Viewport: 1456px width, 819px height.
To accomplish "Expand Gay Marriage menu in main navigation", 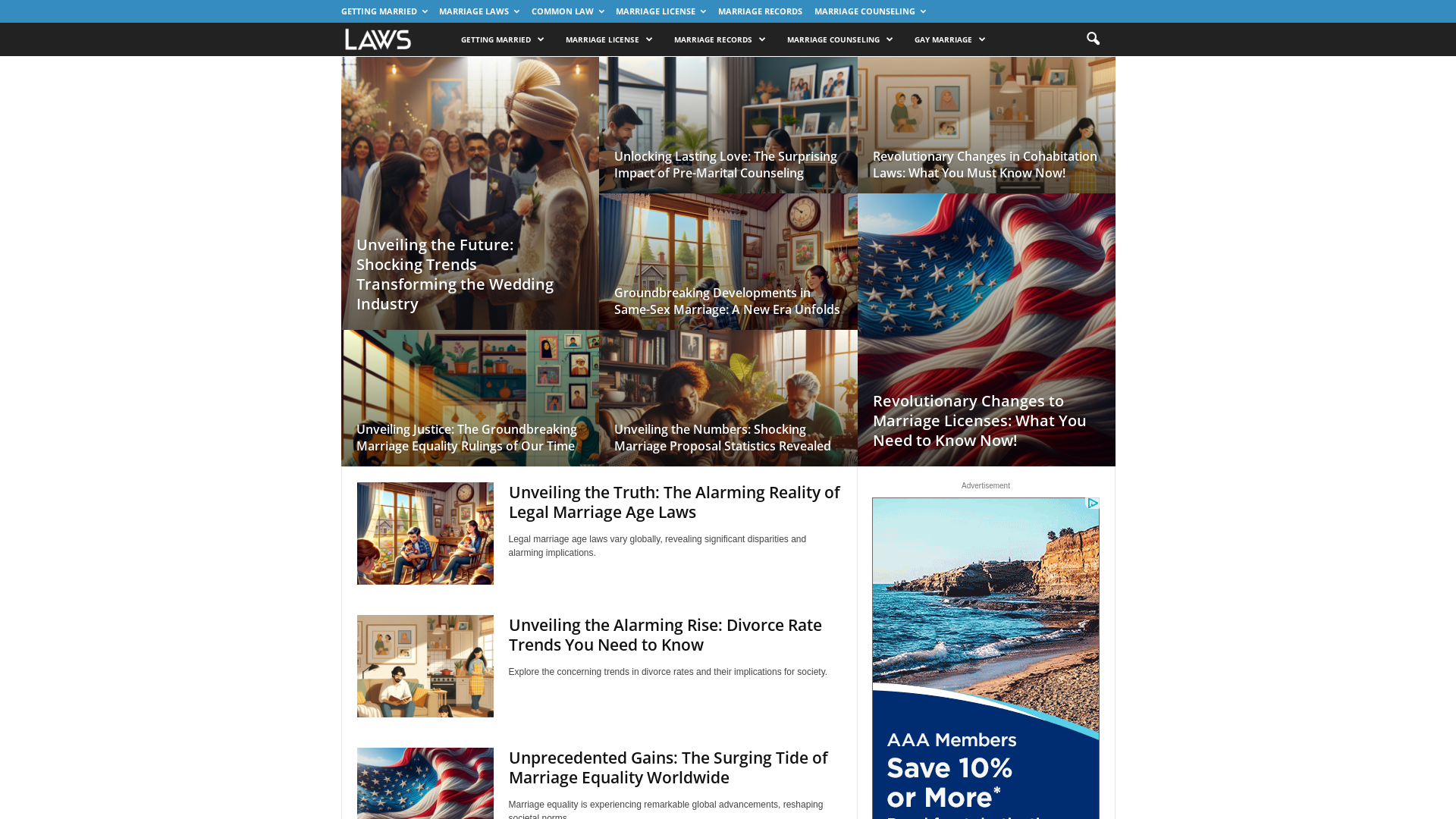I will 949,39.
